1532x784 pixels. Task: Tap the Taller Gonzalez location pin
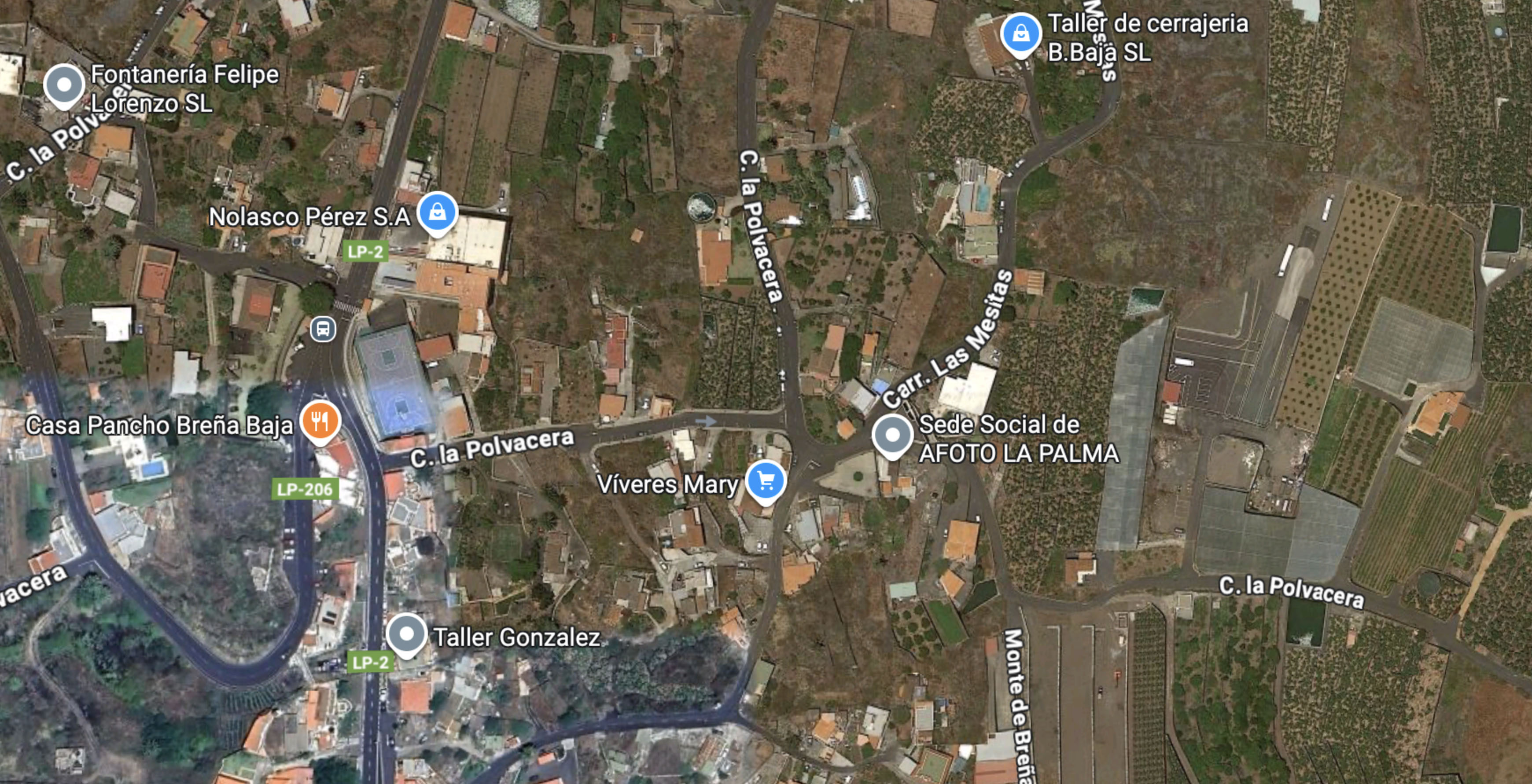pos(406,634)
